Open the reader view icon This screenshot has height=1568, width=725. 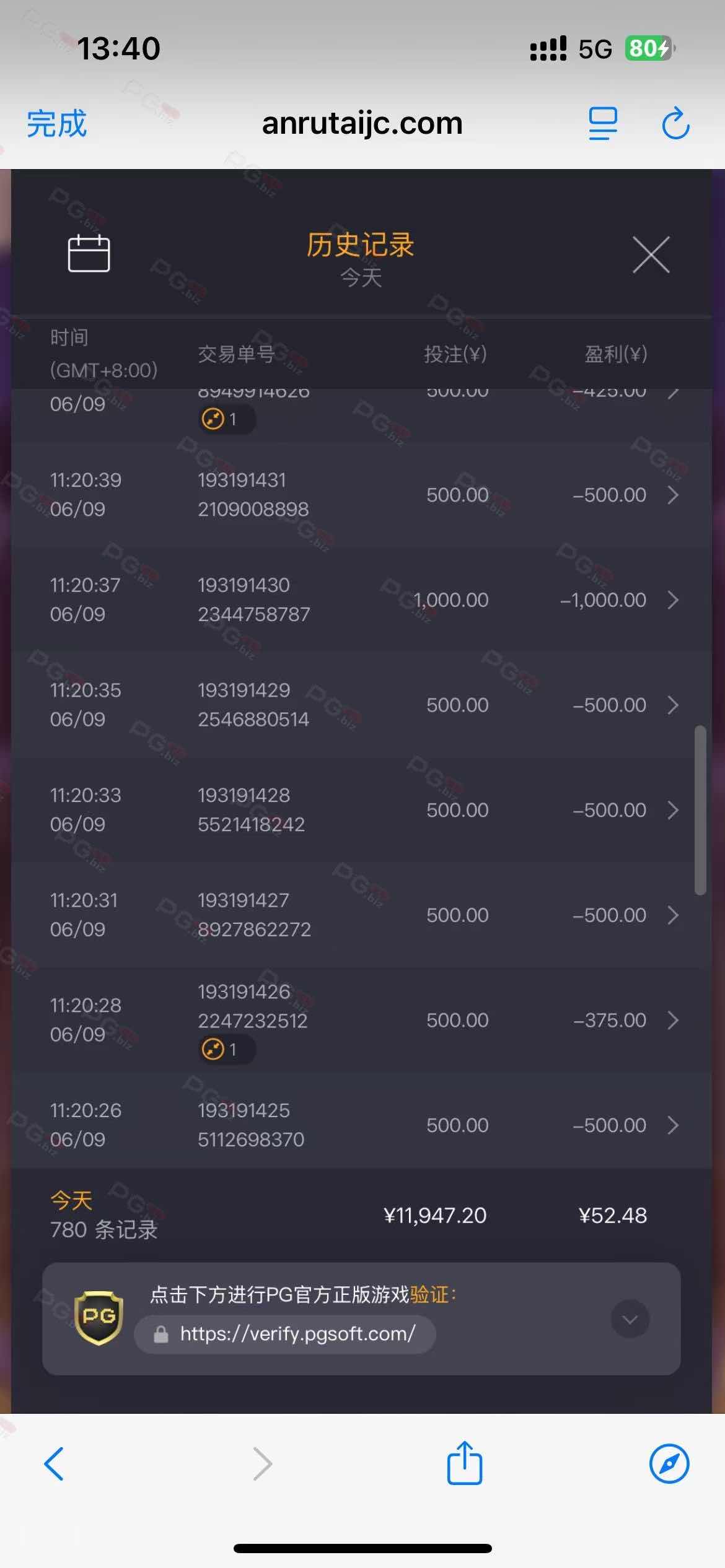(x=602, y=123)
